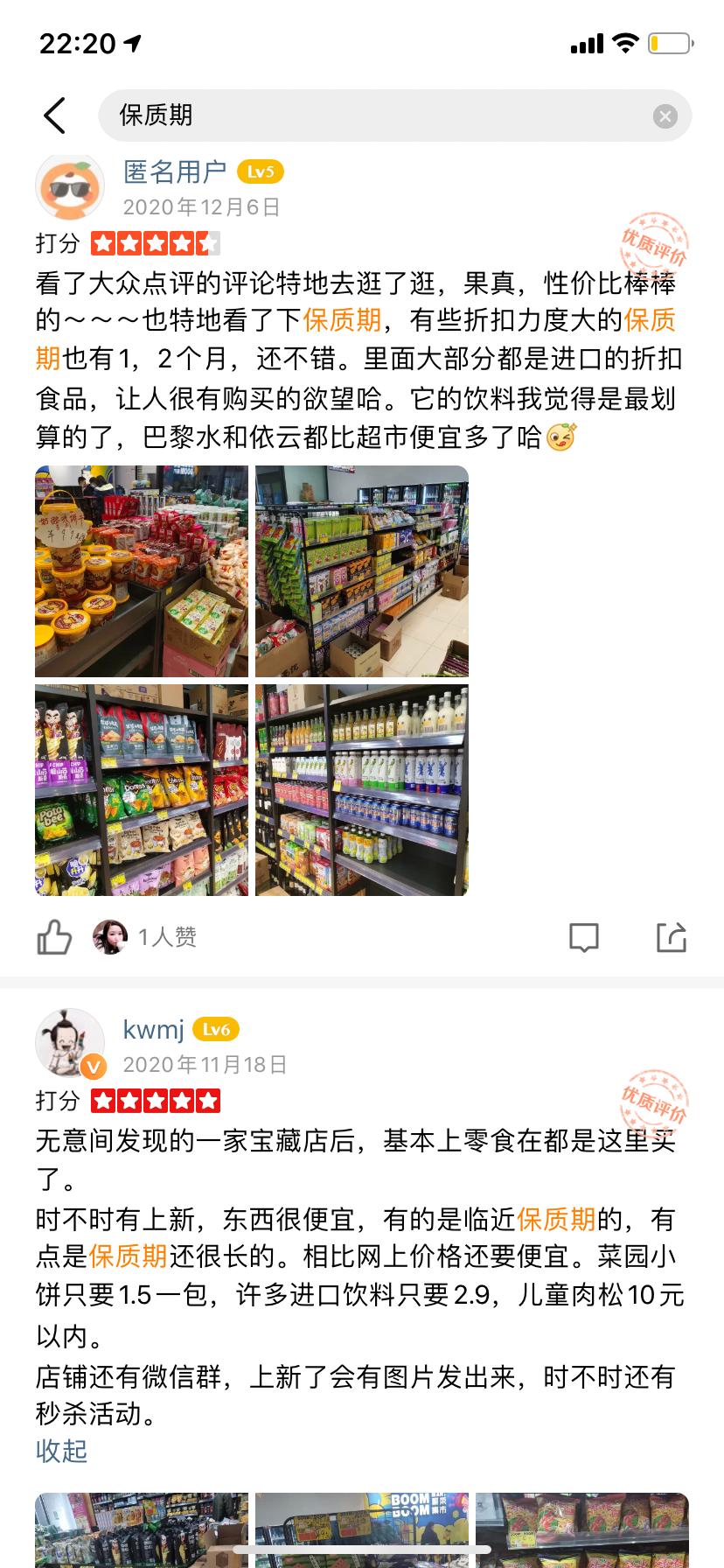Clear the search box with the x button

coord(666,114)
